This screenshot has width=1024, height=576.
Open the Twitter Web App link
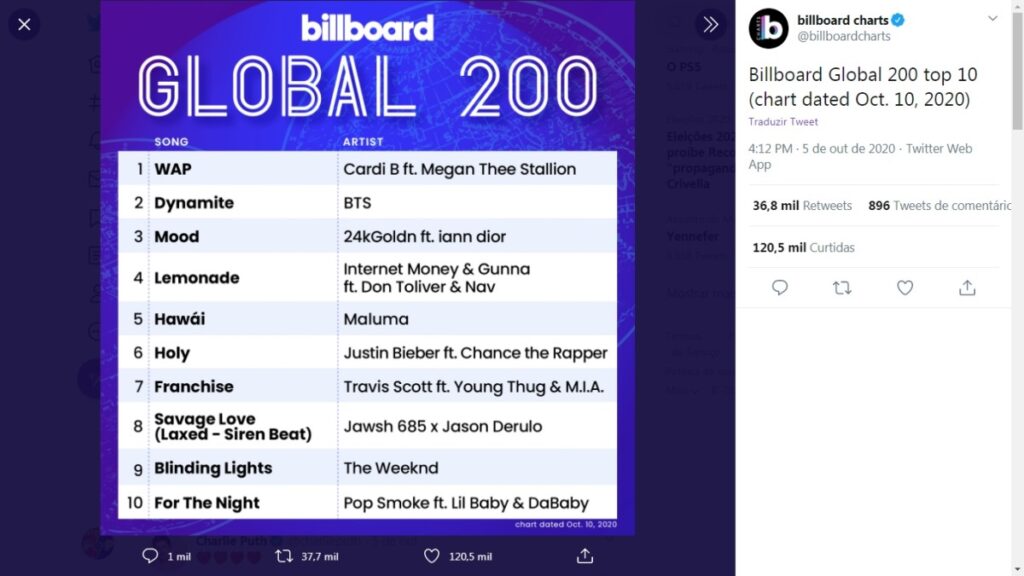(860, 156)
